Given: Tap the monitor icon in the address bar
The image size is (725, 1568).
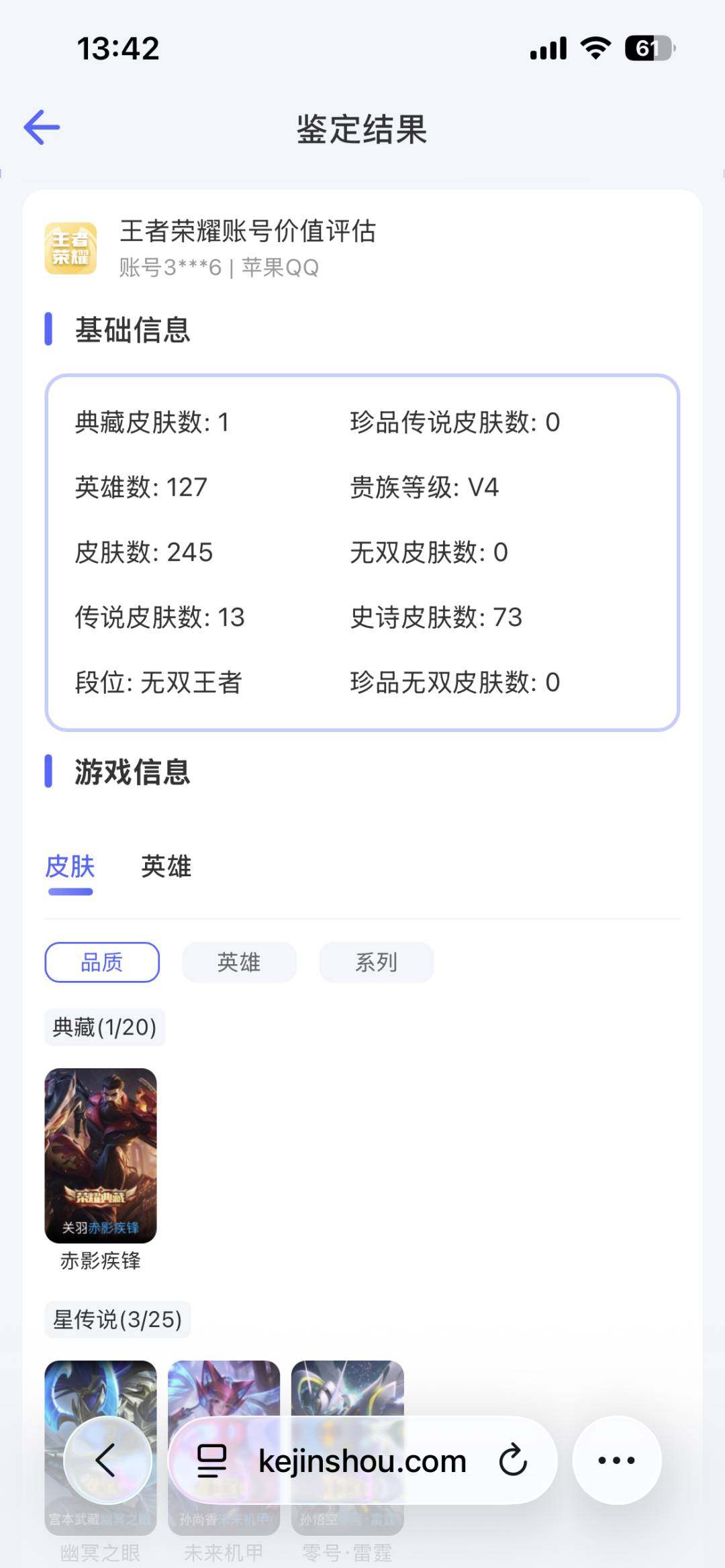Looking at the screenshot, I should point(211,1461).
